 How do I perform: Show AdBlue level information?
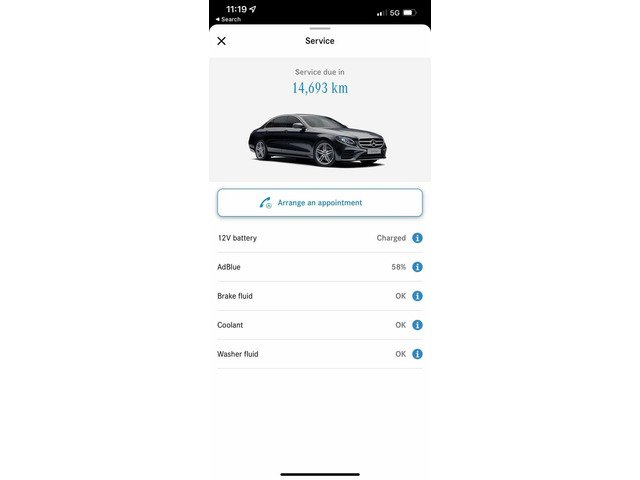[417, 267]
